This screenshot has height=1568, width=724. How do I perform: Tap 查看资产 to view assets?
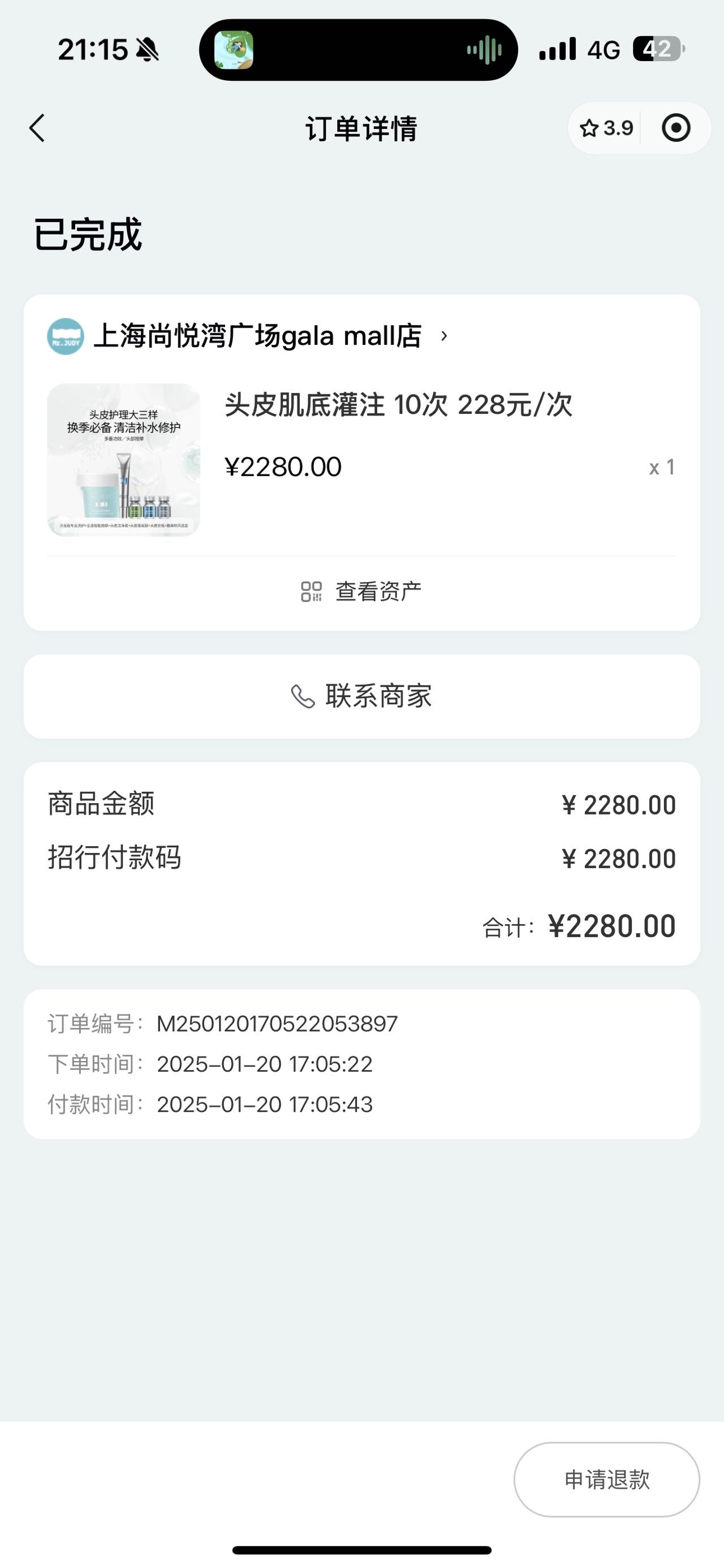click(361, 591)
